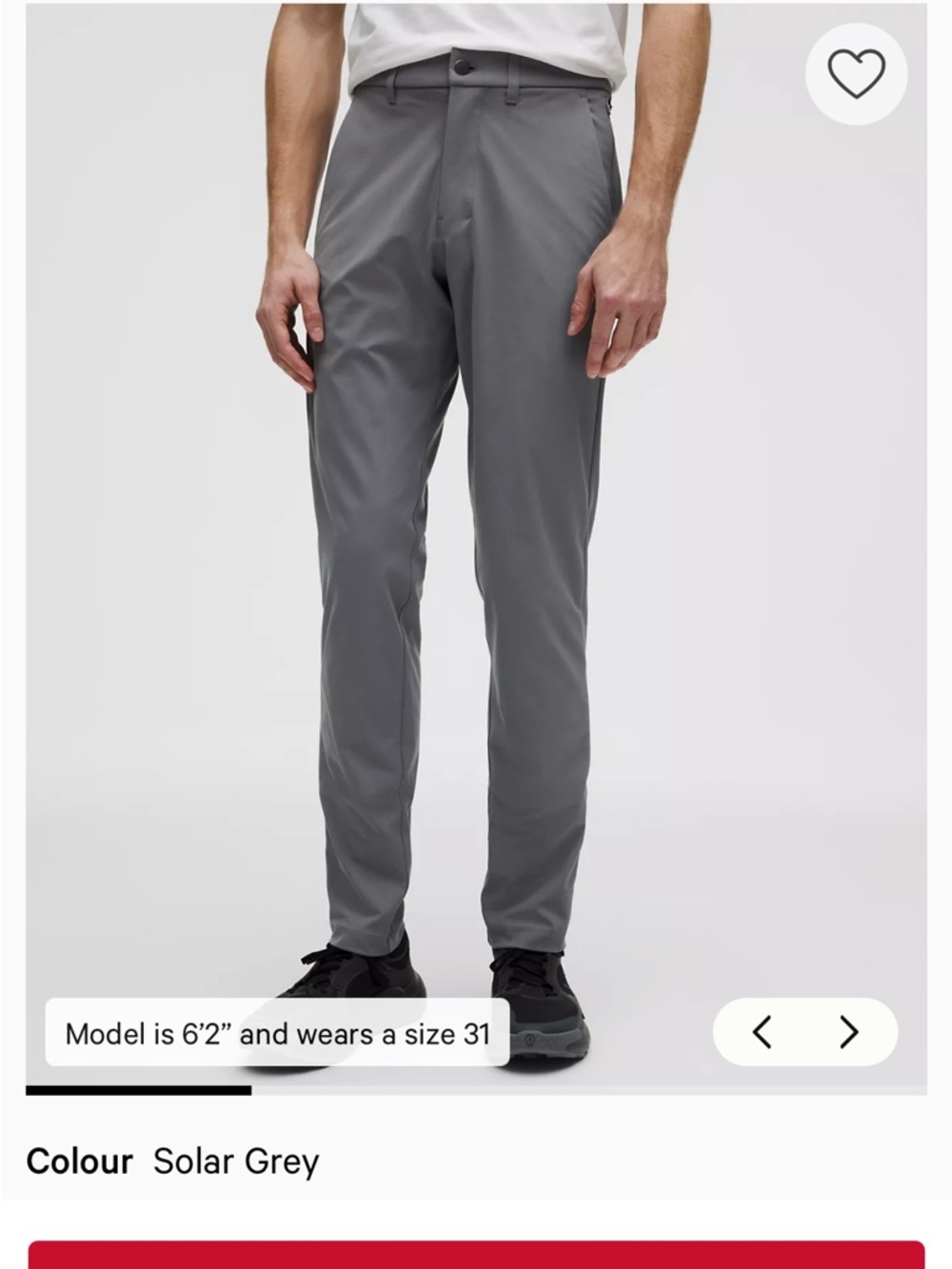The image size is (952, 1269).
Task: Advance the image carousel with the forward arrow
Action: 849,1031
